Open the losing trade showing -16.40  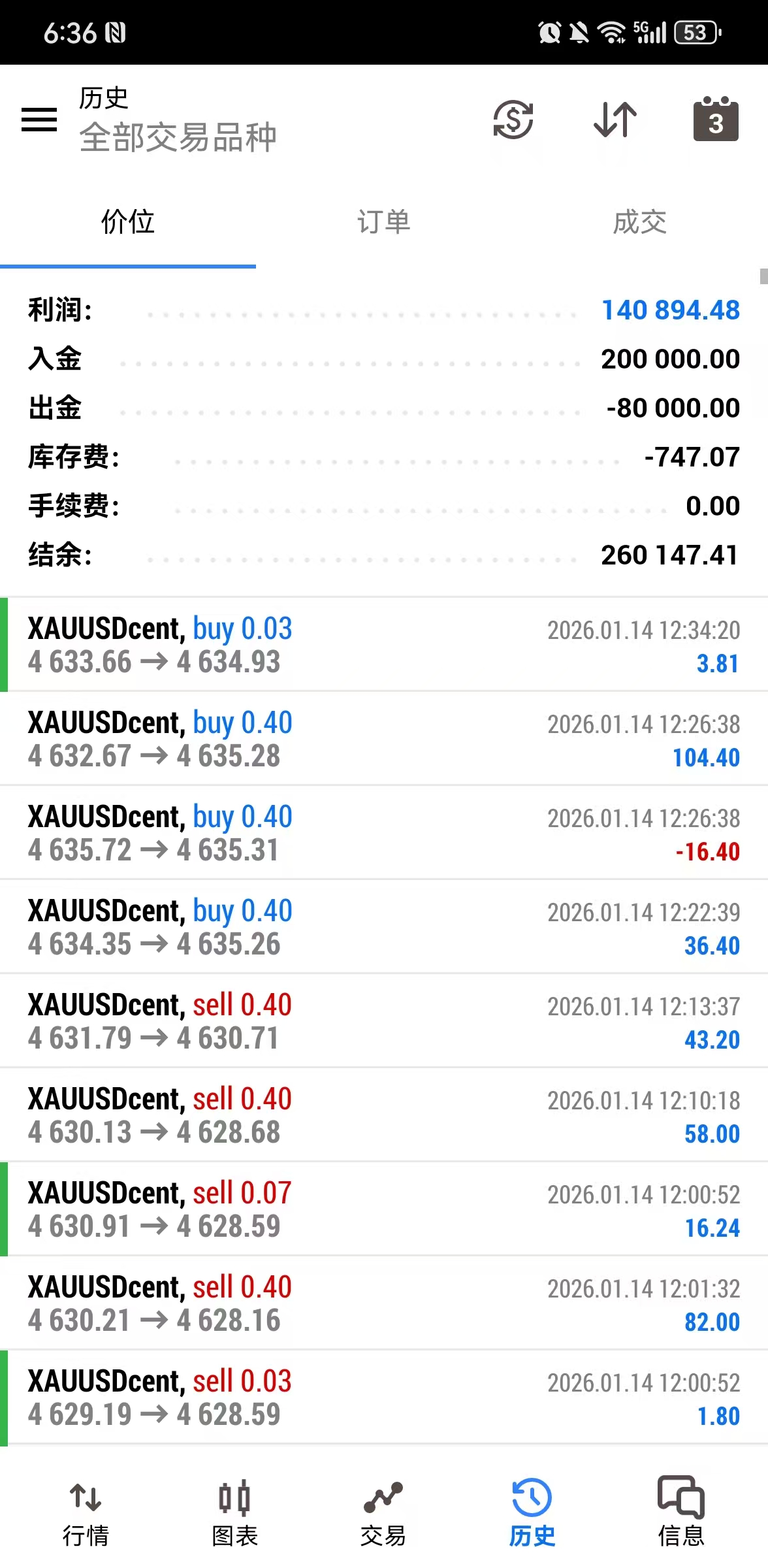pos(384,833)
